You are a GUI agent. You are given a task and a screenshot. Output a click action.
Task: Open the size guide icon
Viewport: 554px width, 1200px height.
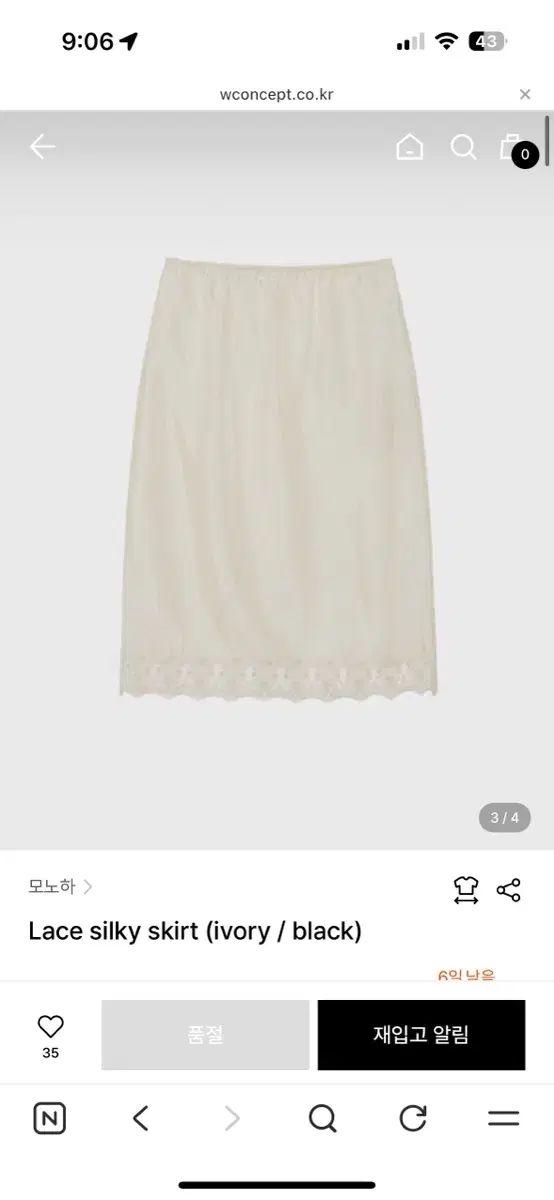[466, 890]
